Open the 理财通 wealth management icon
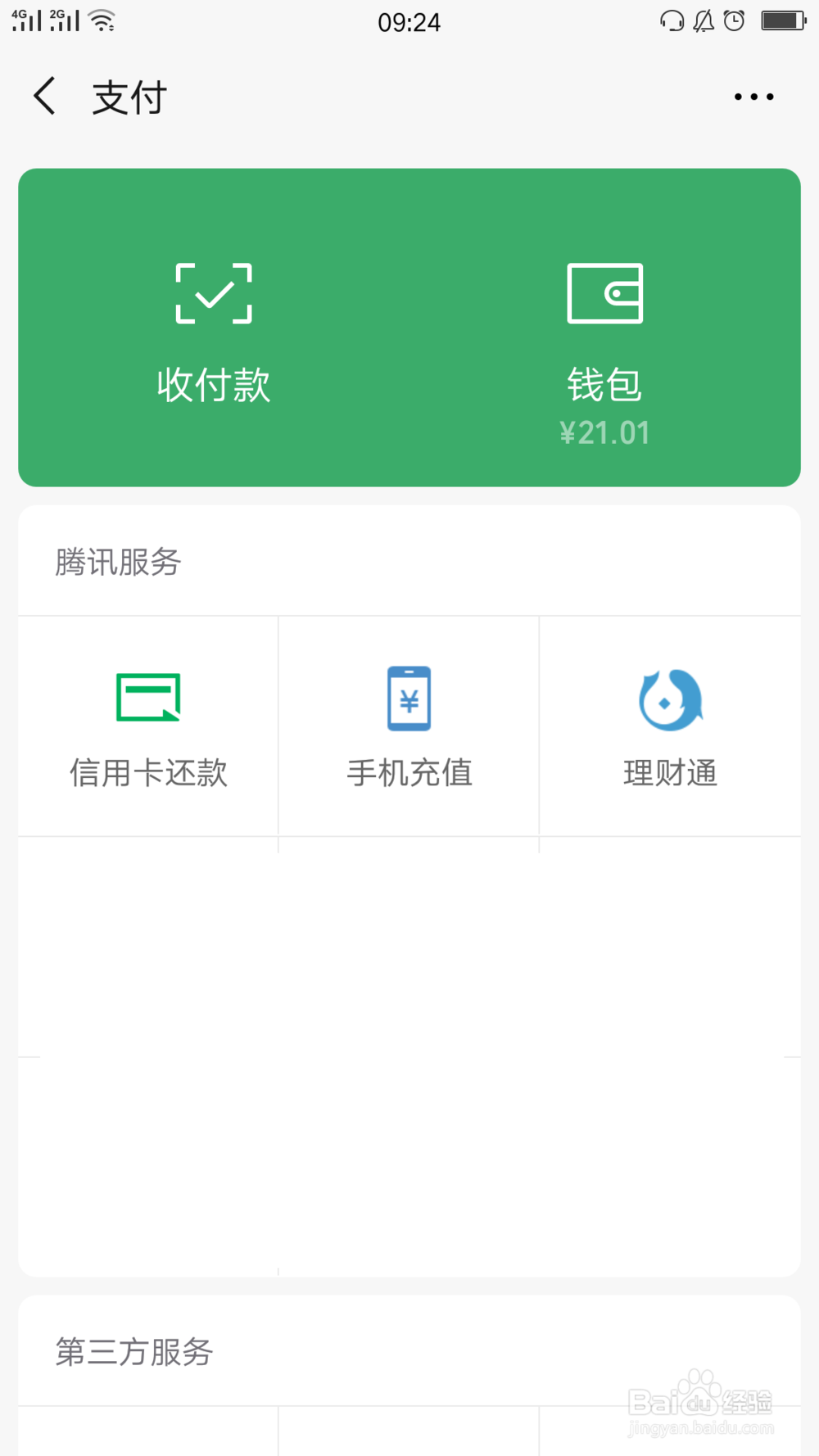The height and width of the screenshot is (1456, 819). [x=670, y=699]
